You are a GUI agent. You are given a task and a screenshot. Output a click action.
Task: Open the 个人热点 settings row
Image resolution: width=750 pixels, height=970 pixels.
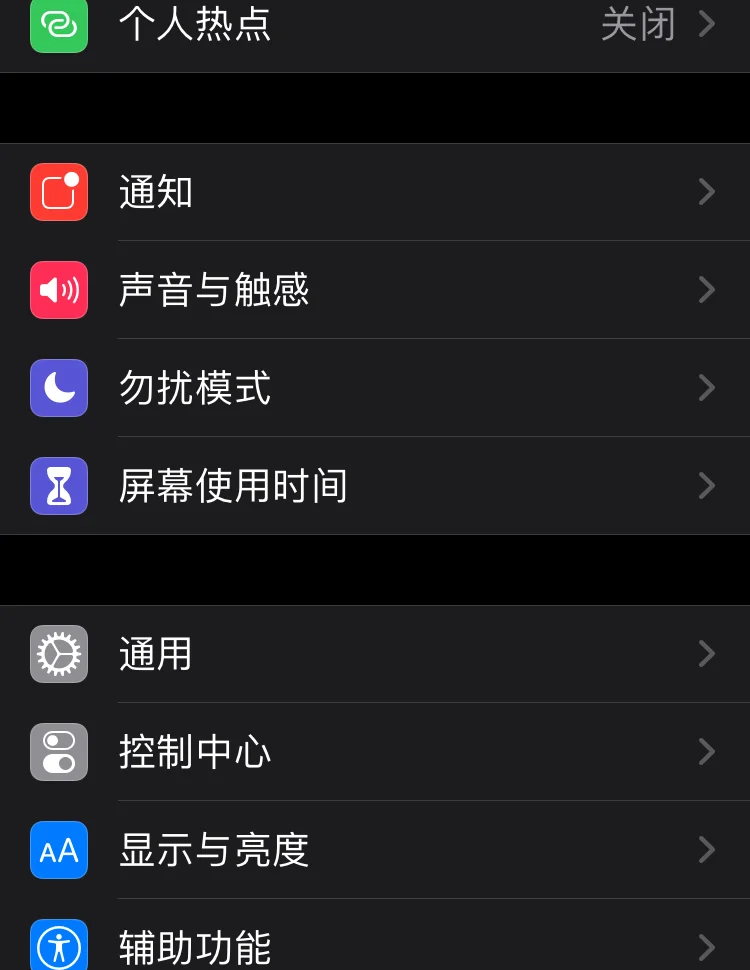pos(375,26)
